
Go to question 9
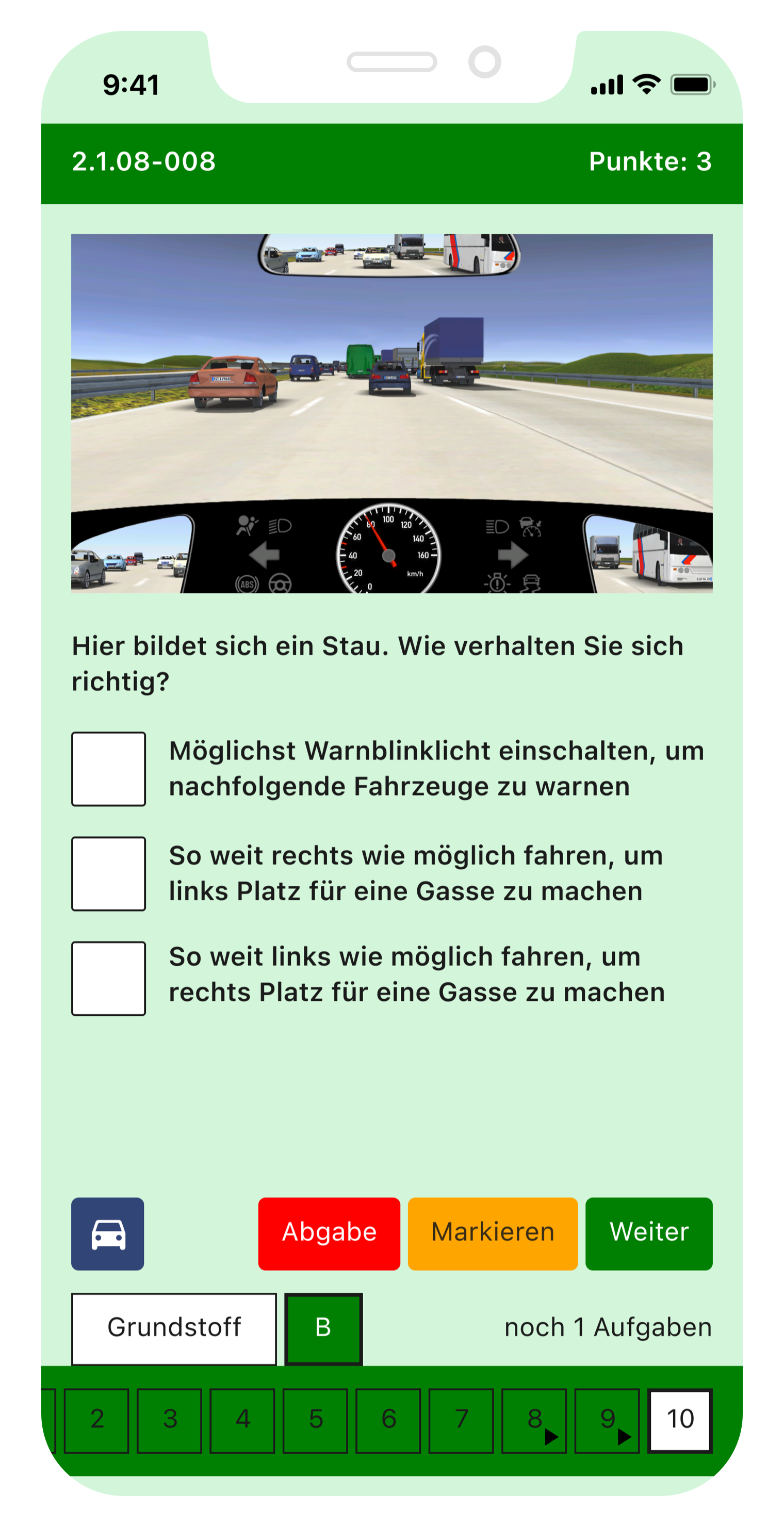point(607,1420)
